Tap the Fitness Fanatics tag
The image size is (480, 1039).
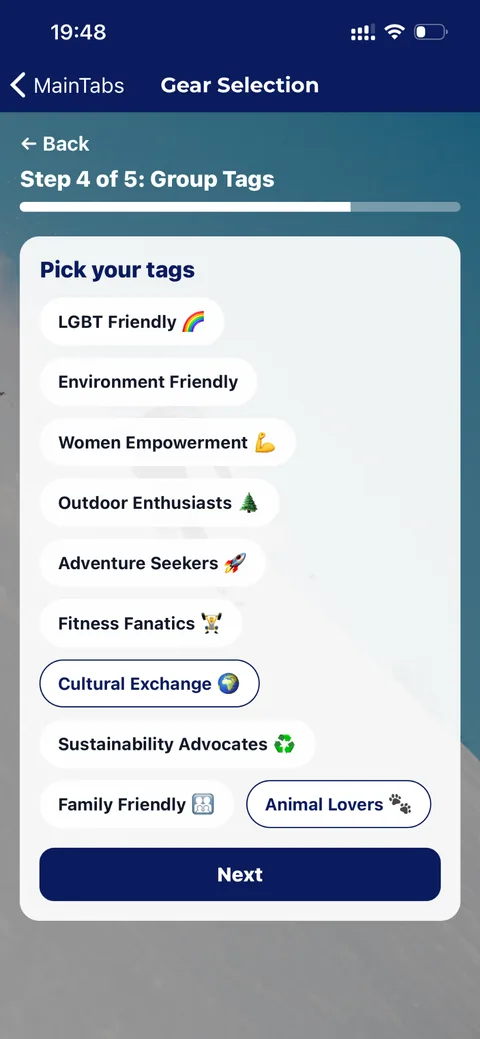[x=141, y=624]
